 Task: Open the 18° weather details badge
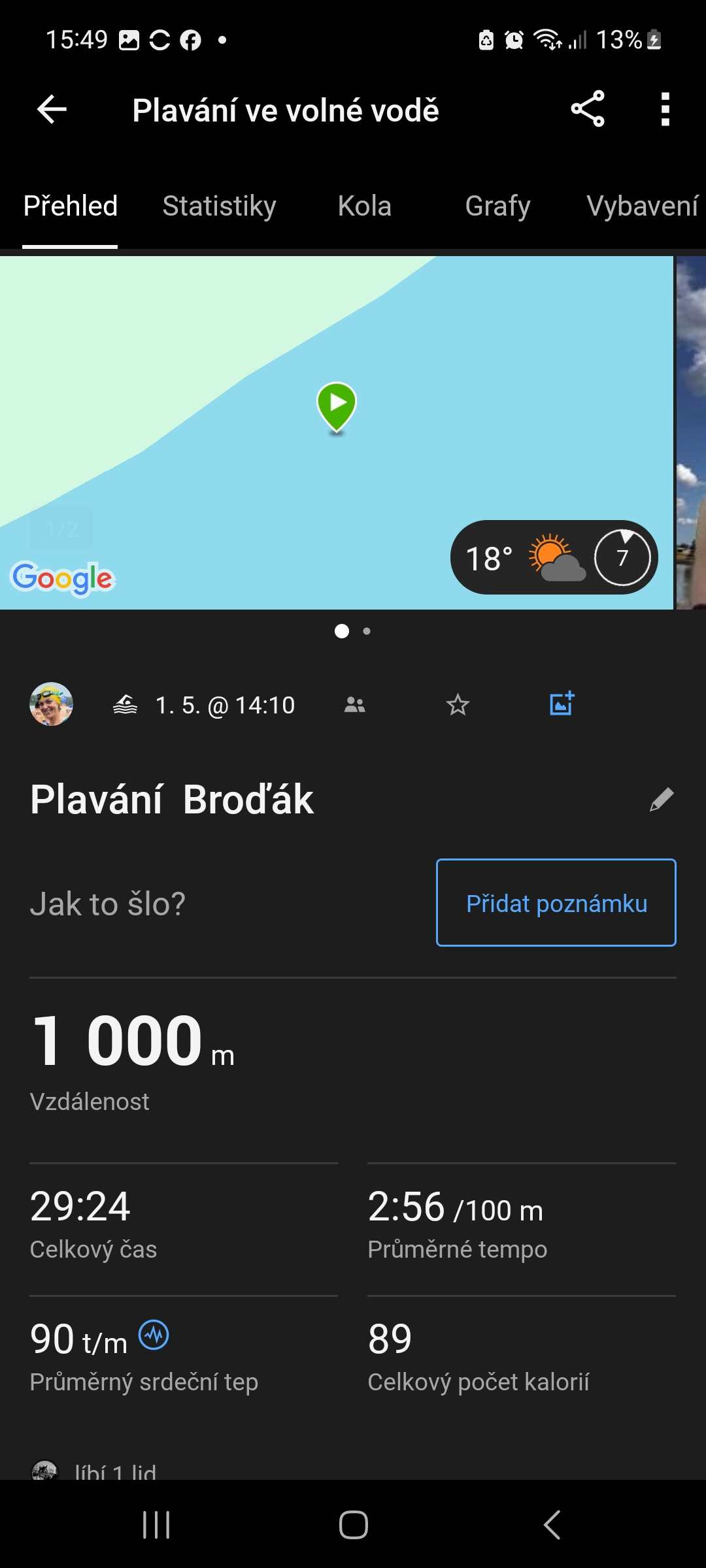click(554, 557)
